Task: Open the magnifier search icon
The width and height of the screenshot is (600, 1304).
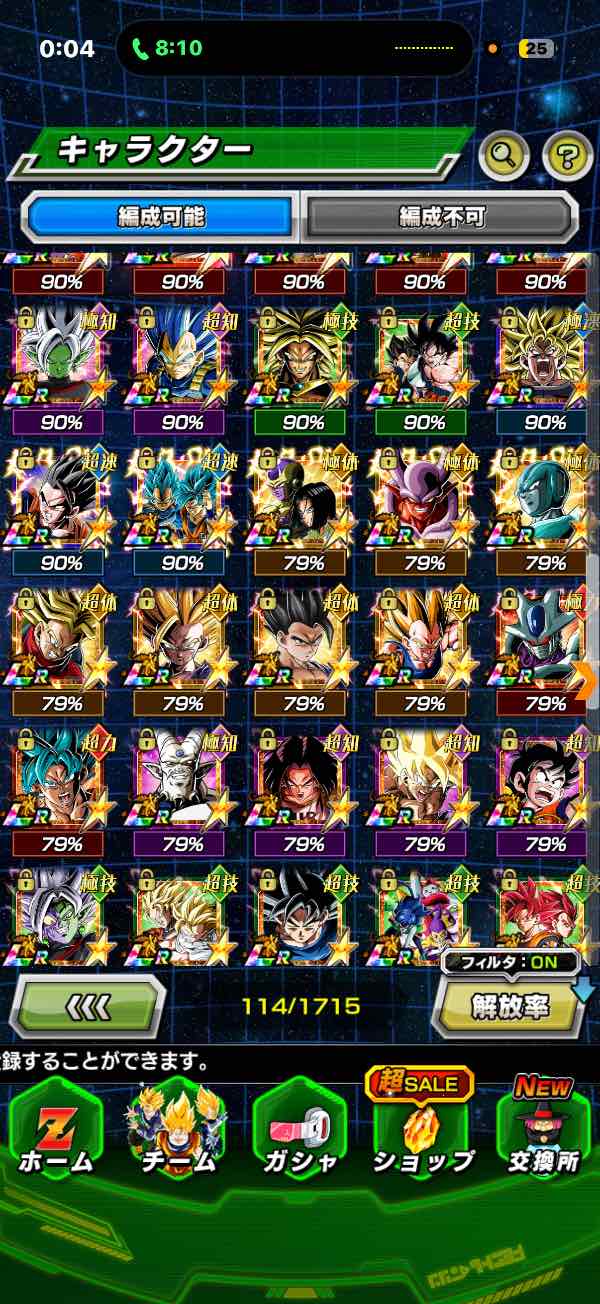Action: tap(506, 153)
